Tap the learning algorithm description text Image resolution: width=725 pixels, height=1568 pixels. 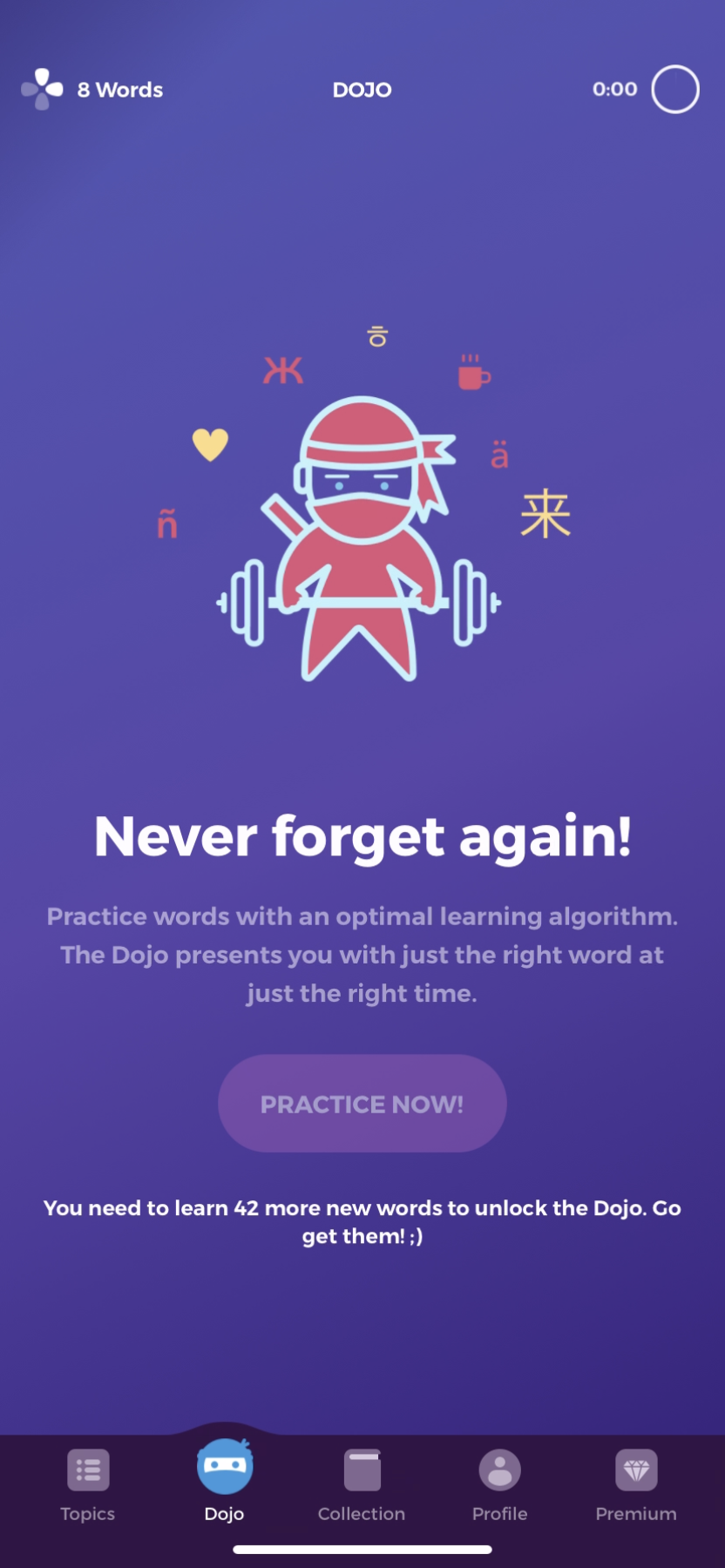tap(362, 954)
